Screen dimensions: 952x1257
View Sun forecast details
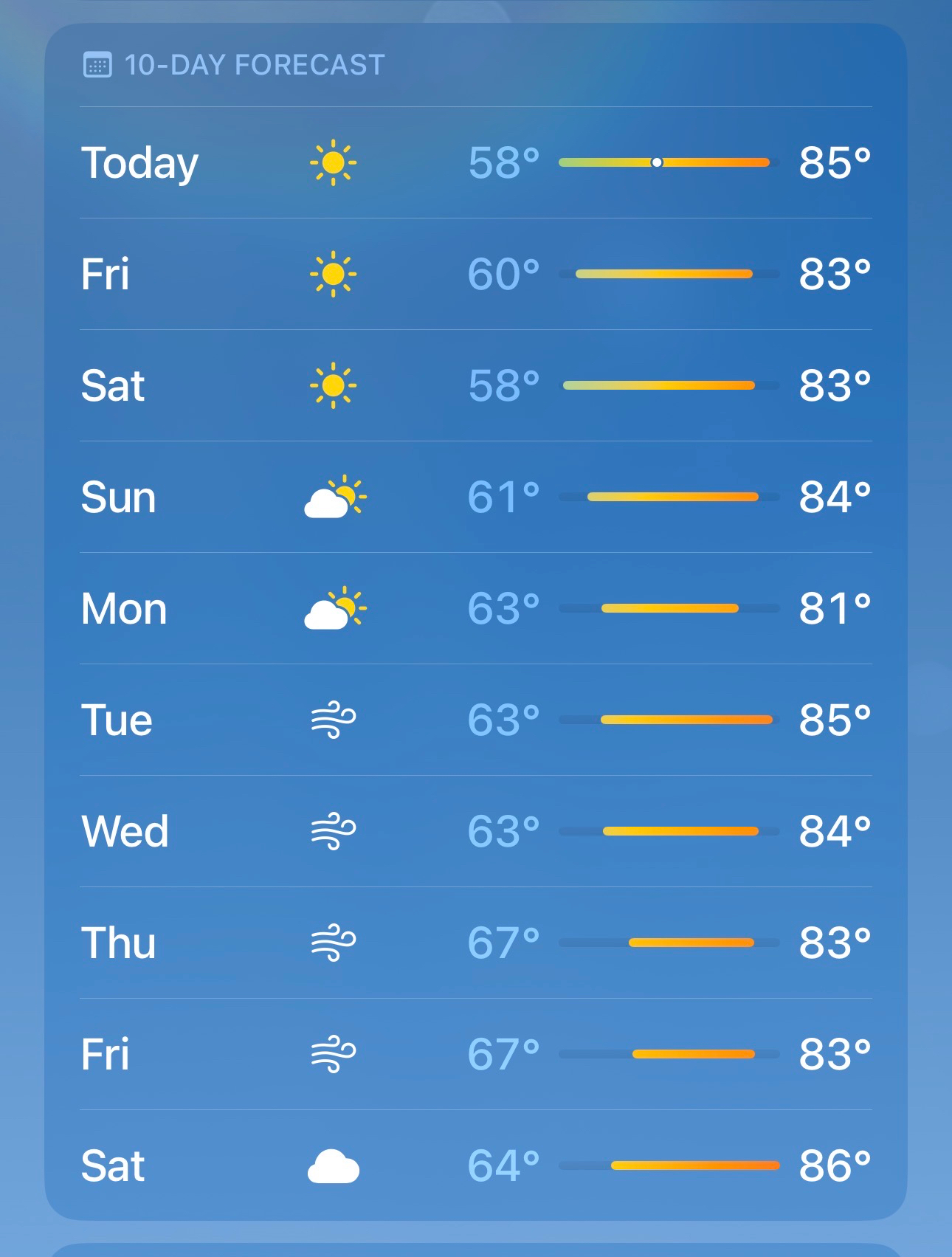pyautogui.click(x=475, y=497)
